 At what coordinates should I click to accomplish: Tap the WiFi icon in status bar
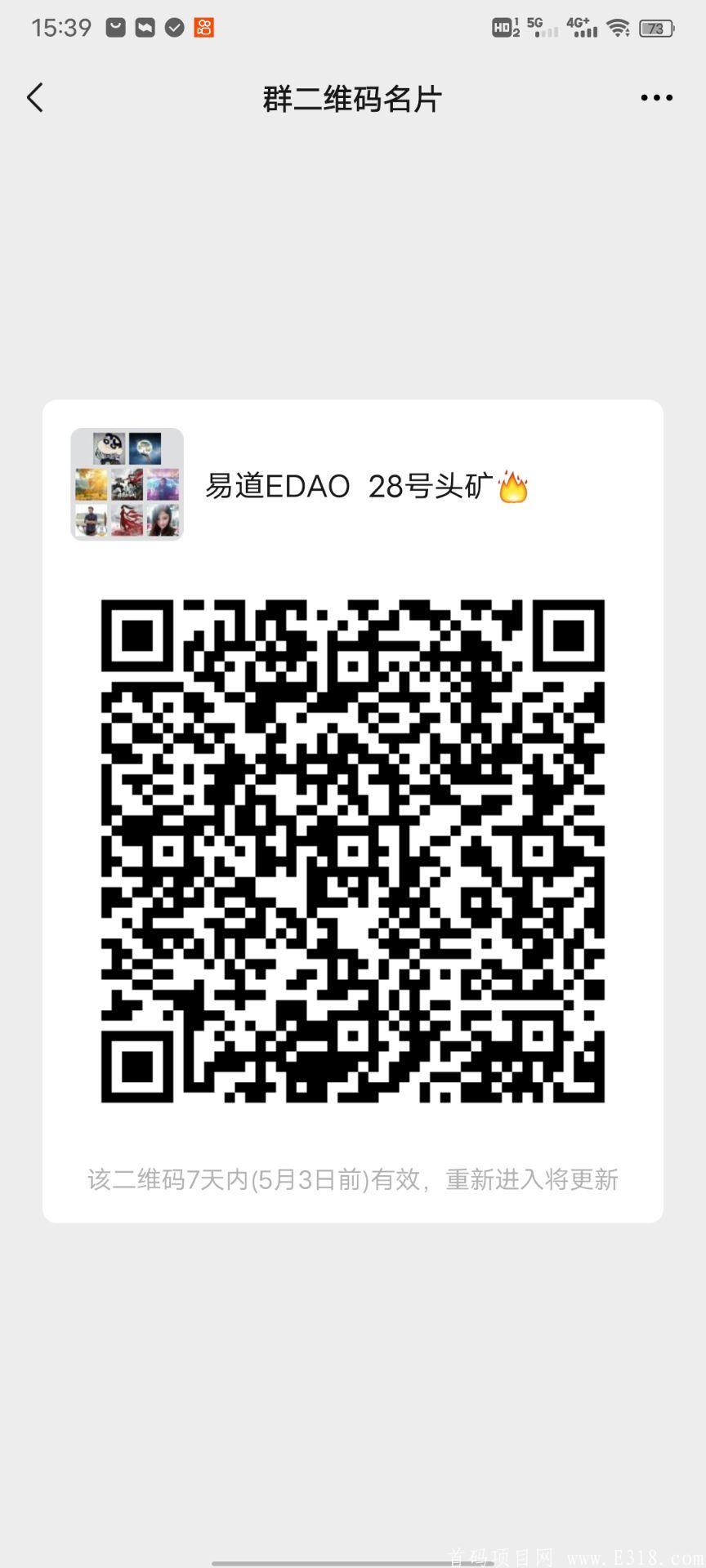(618, 27)
